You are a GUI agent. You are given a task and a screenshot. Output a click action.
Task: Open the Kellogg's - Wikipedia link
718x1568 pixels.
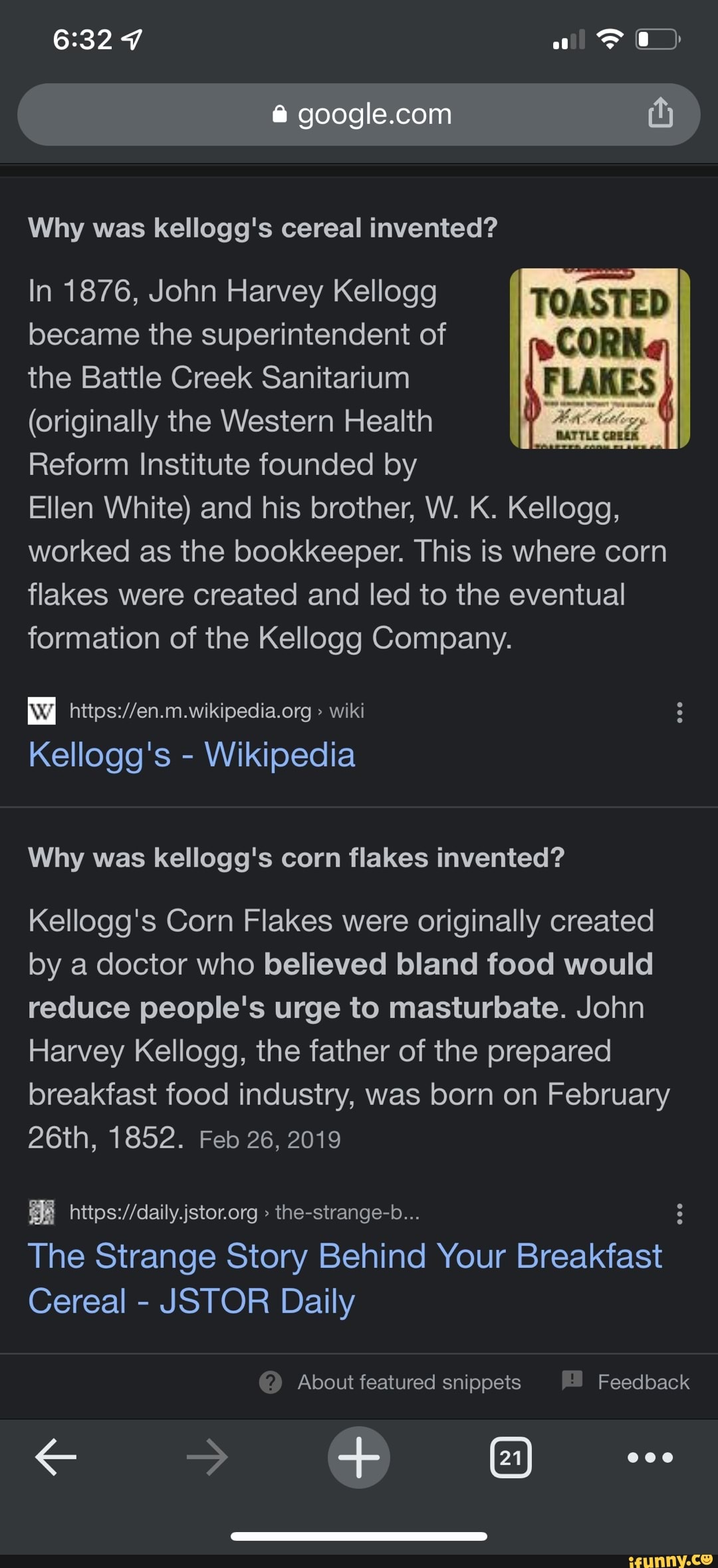191,754
